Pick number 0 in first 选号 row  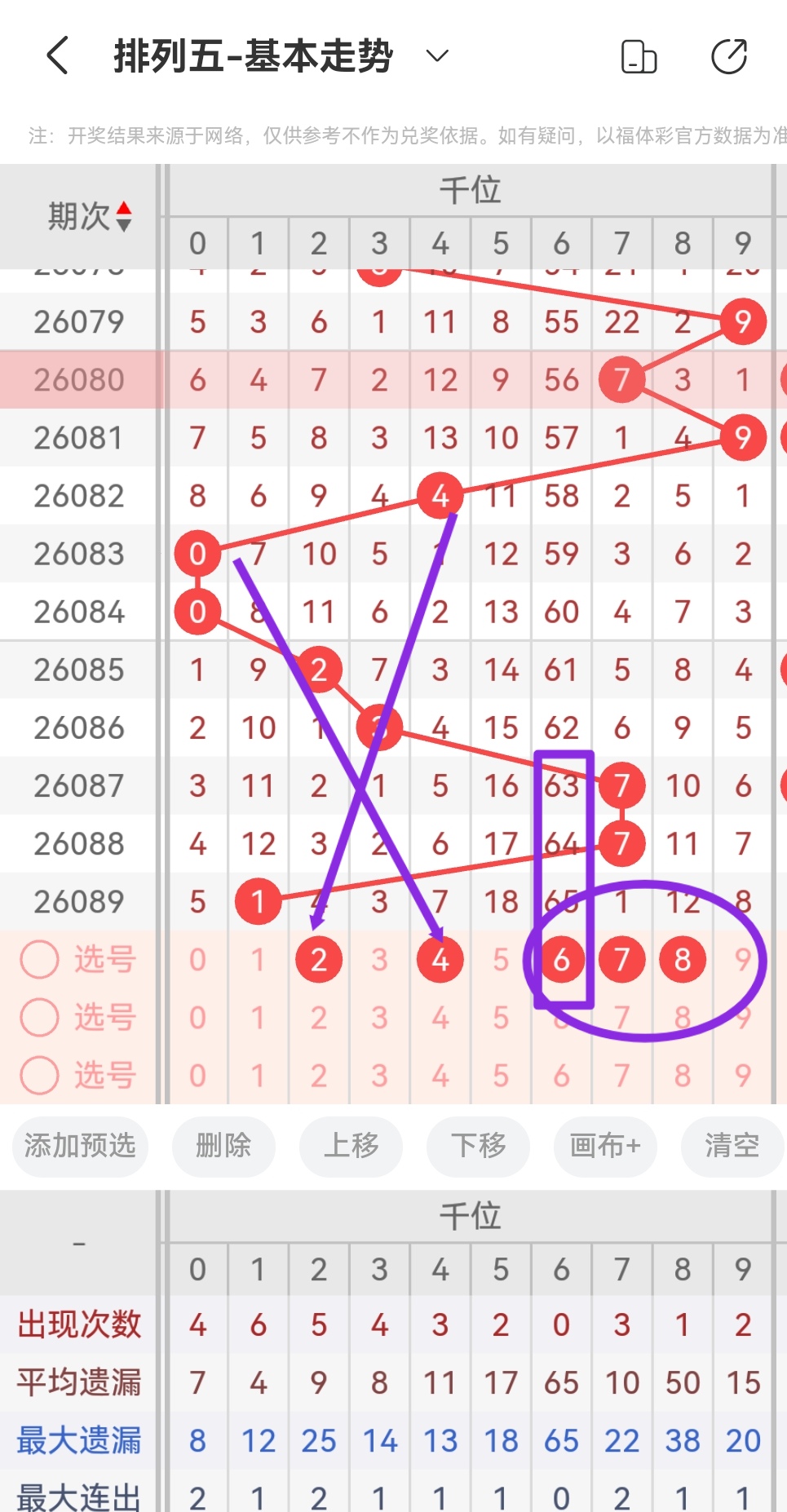point(197,960)
